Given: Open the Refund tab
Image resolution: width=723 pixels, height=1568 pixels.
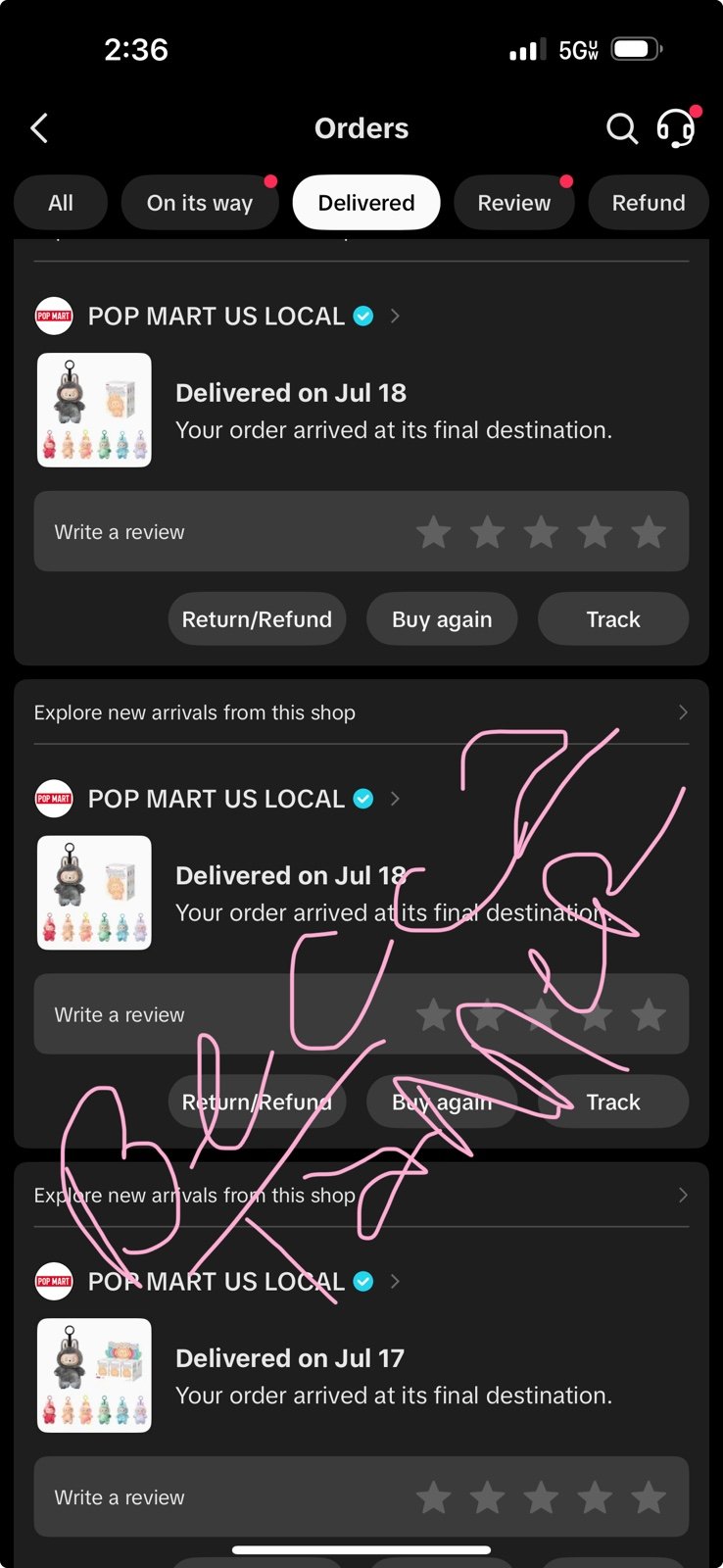Looking at the screenshot, I should pyautogui.click(x=648, y=203).
